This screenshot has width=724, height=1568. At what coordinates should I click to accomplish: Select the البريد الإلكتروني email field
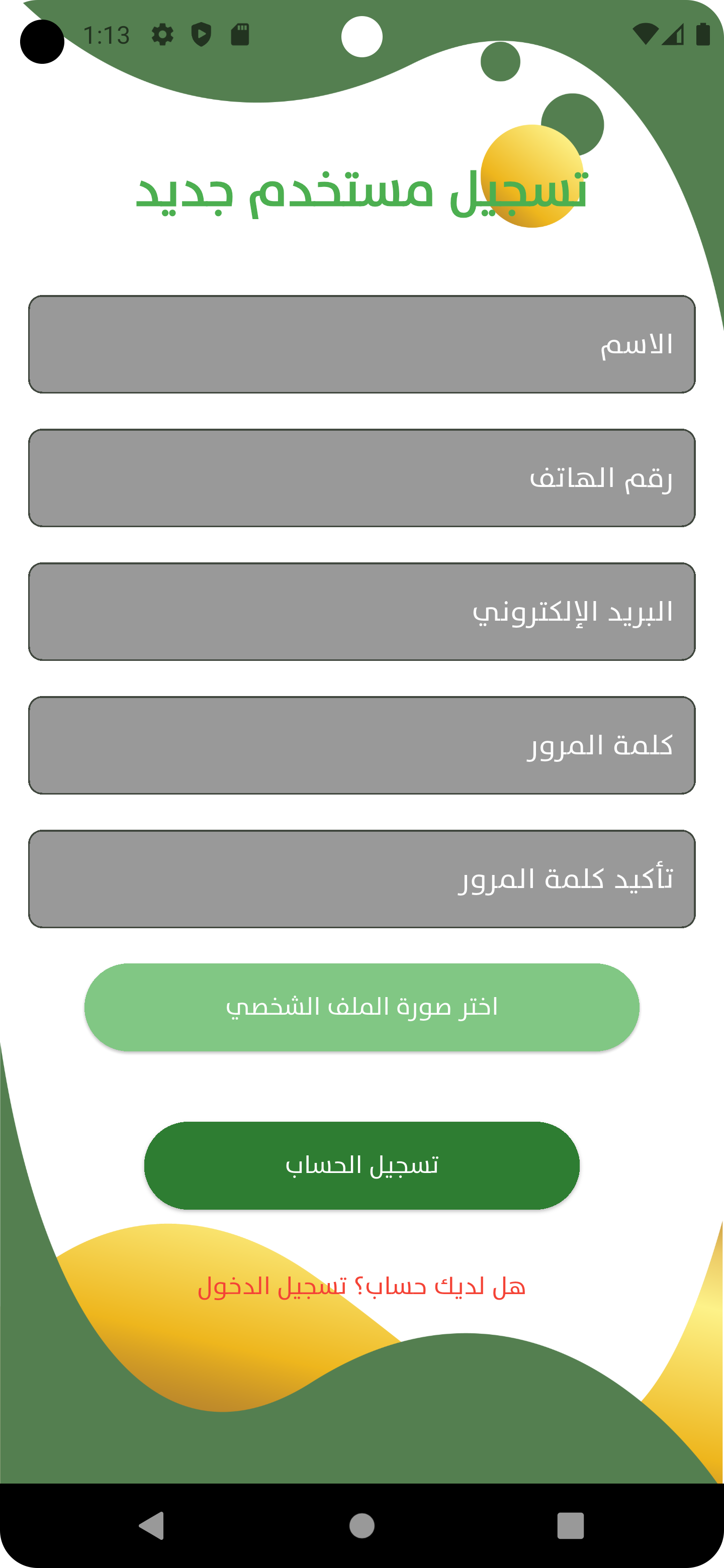coord(361,612)
